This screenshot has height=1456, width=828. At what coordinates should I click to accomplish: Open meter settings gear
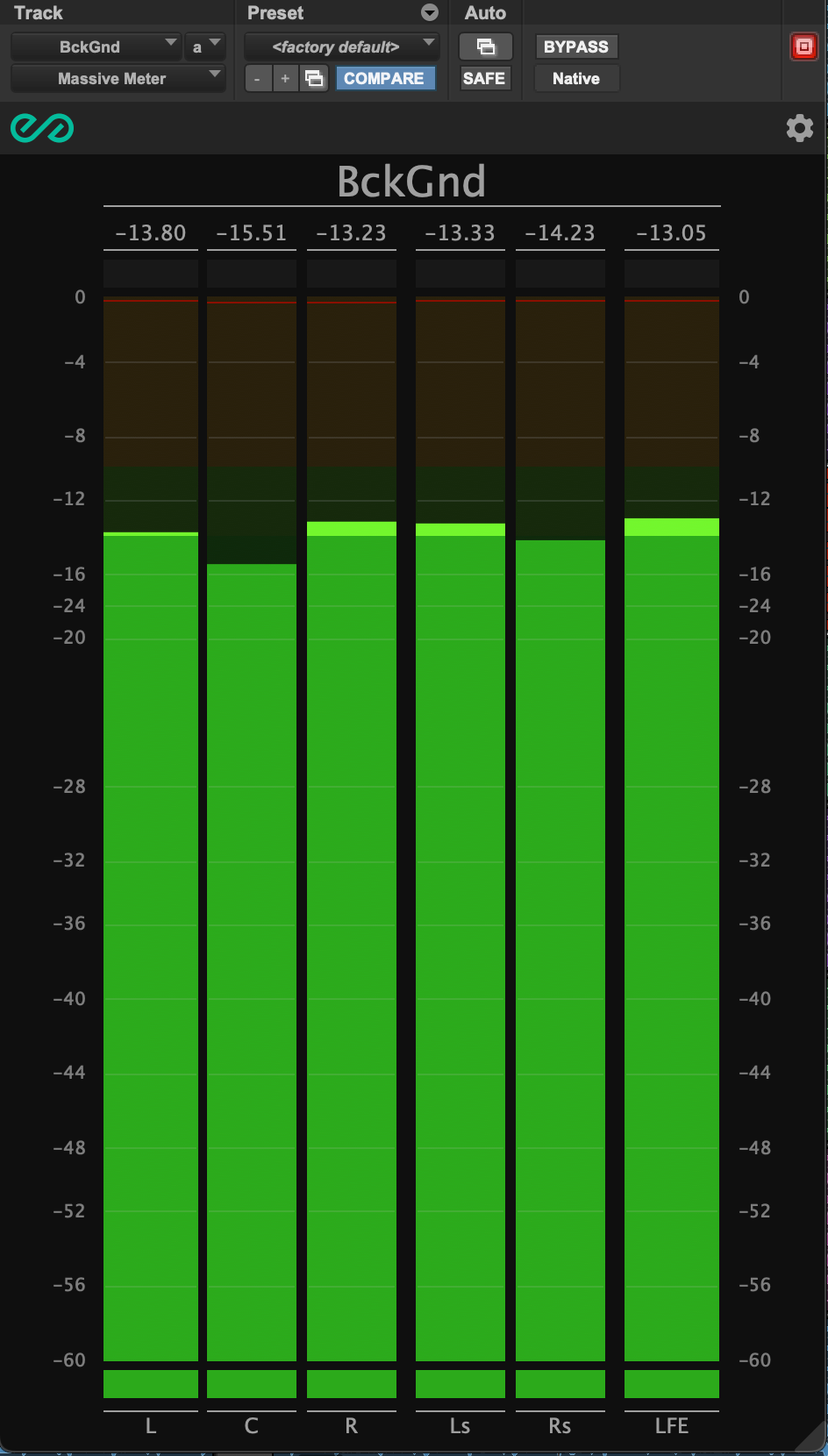point(799,129)
